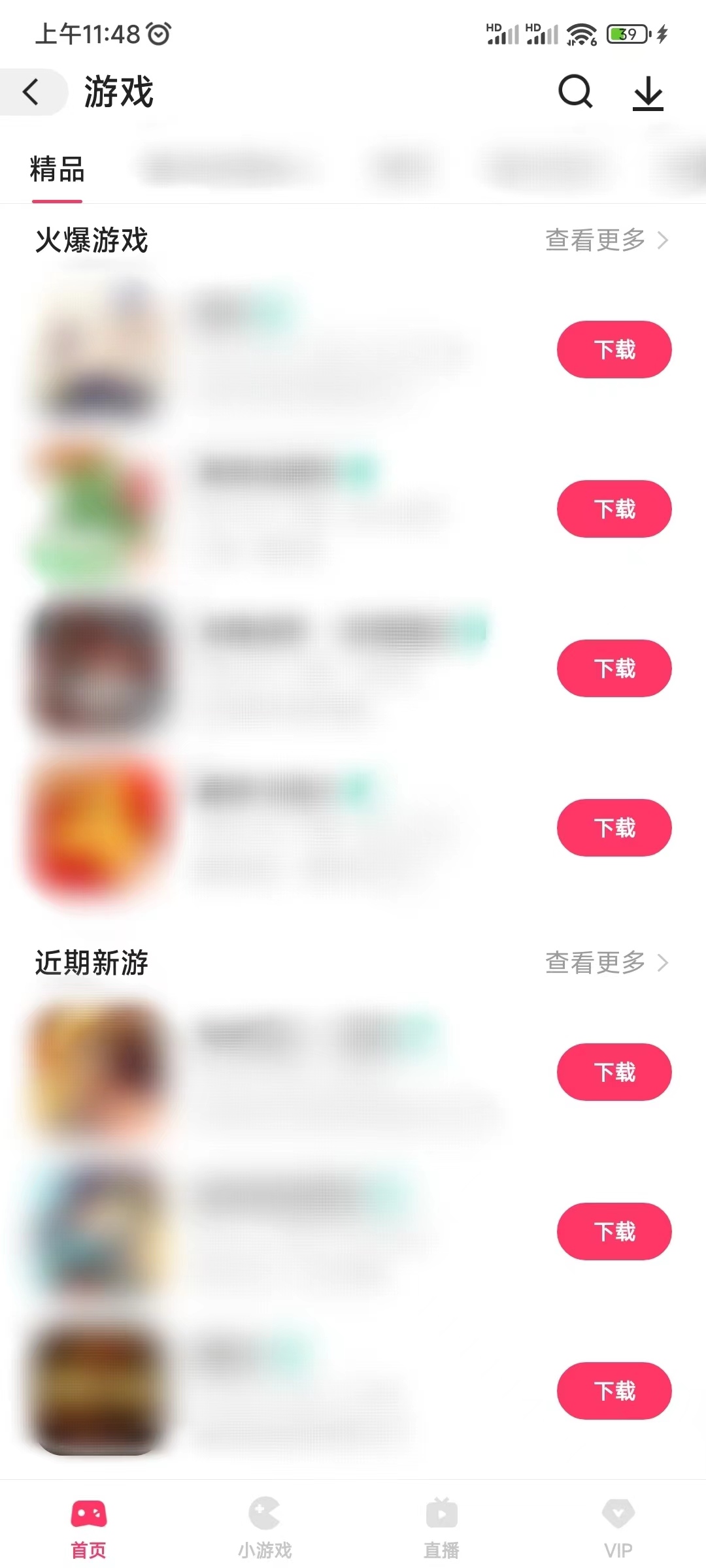Open the search icon in the top bar

[574, 92]
